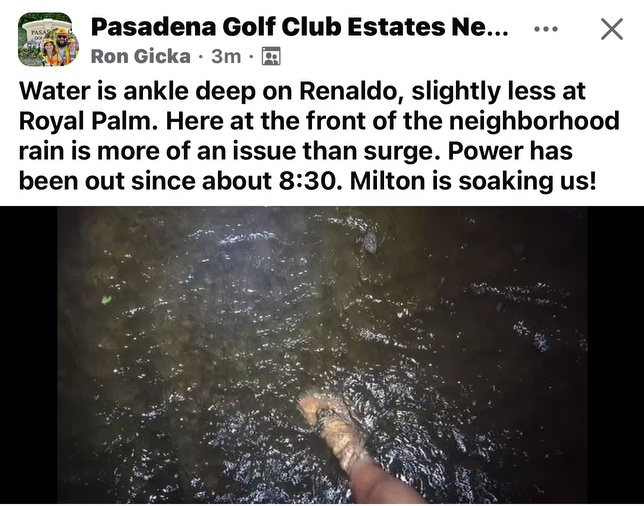Open the group's profile picture
Screen dimensions: 644x506
[46, 40]
